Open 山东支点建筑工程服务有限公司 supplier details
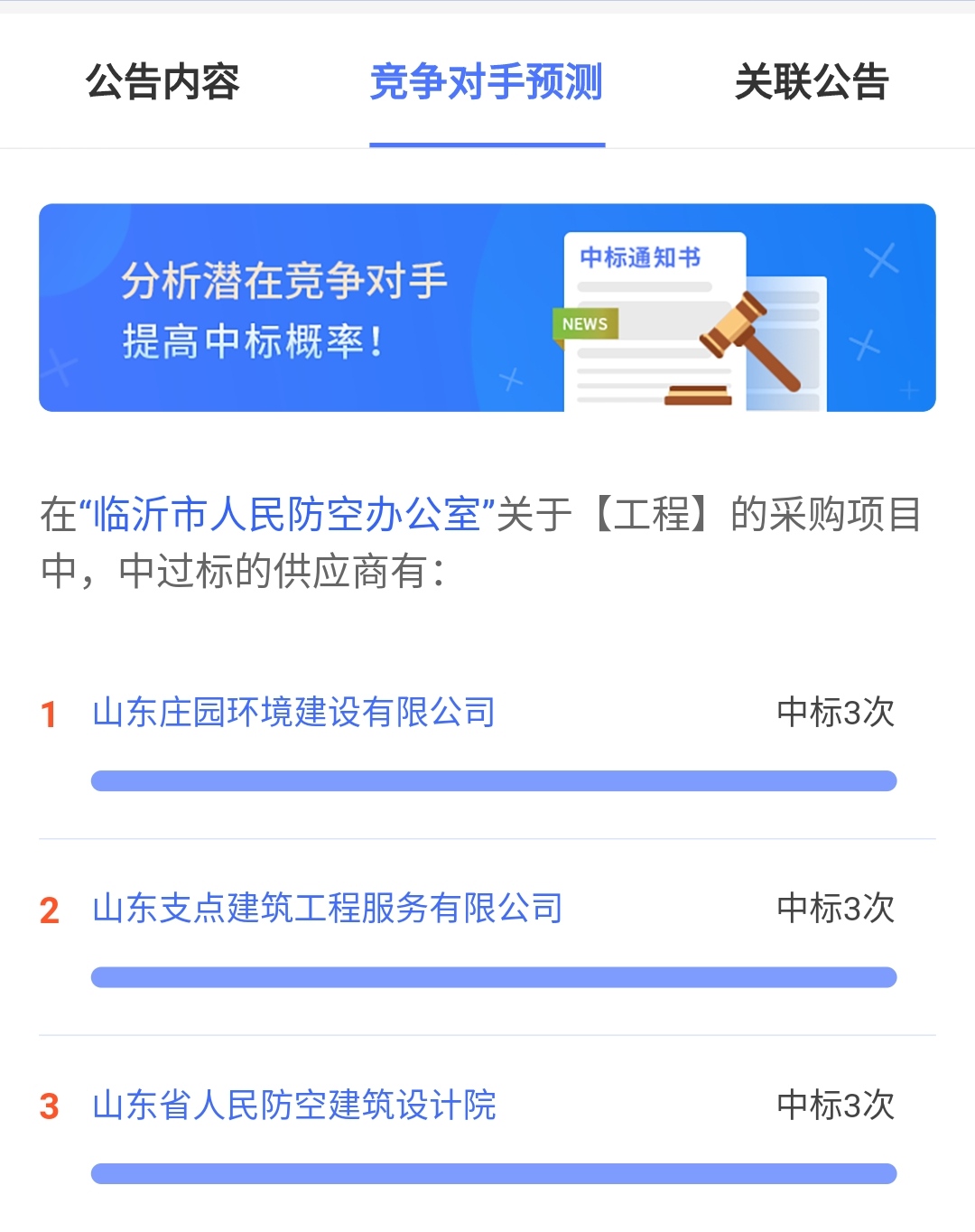Image resolution: width=975 pixels, height=1232 pixels. 327,910
